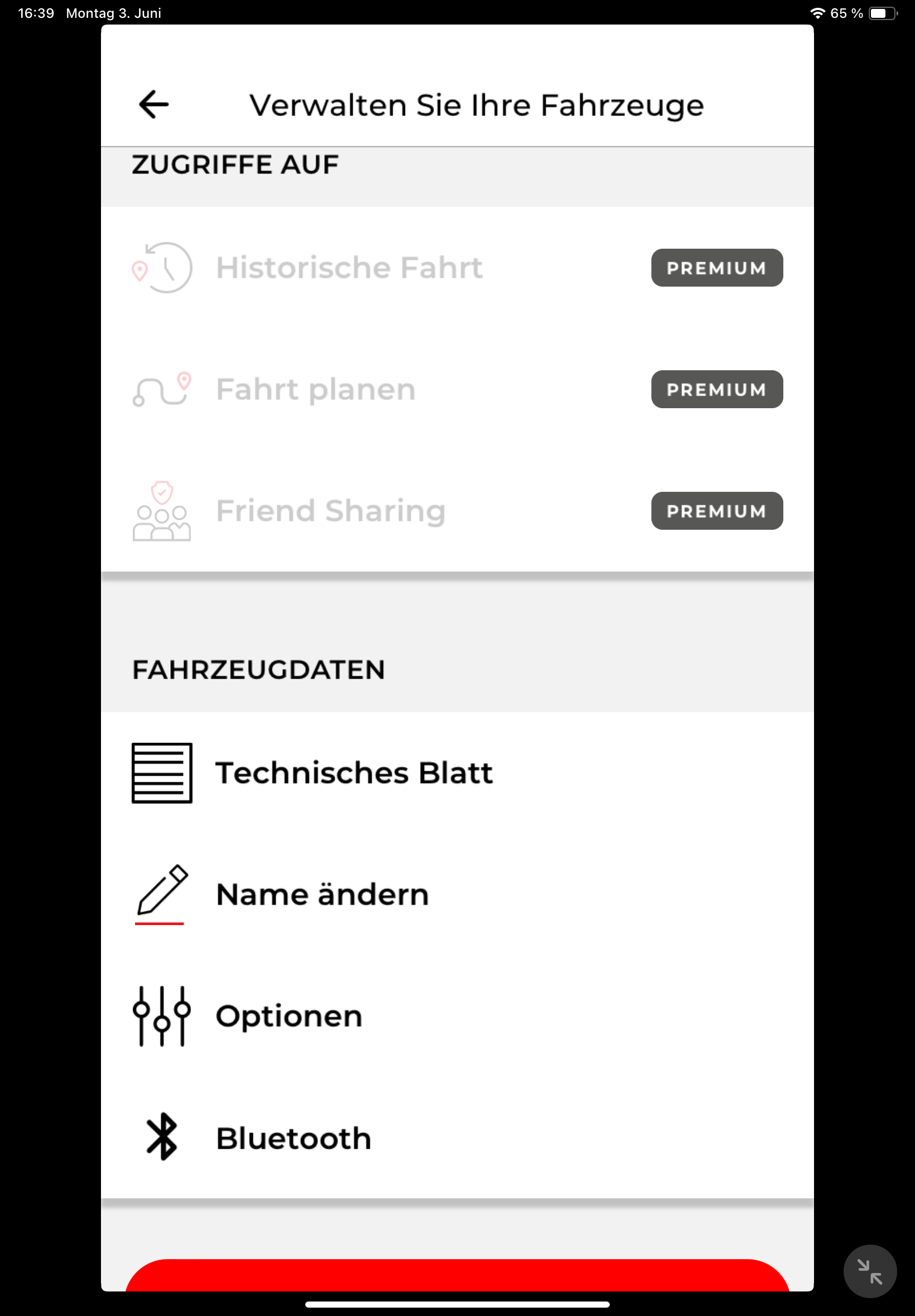Open Optionen settings

pos(288,1017)
